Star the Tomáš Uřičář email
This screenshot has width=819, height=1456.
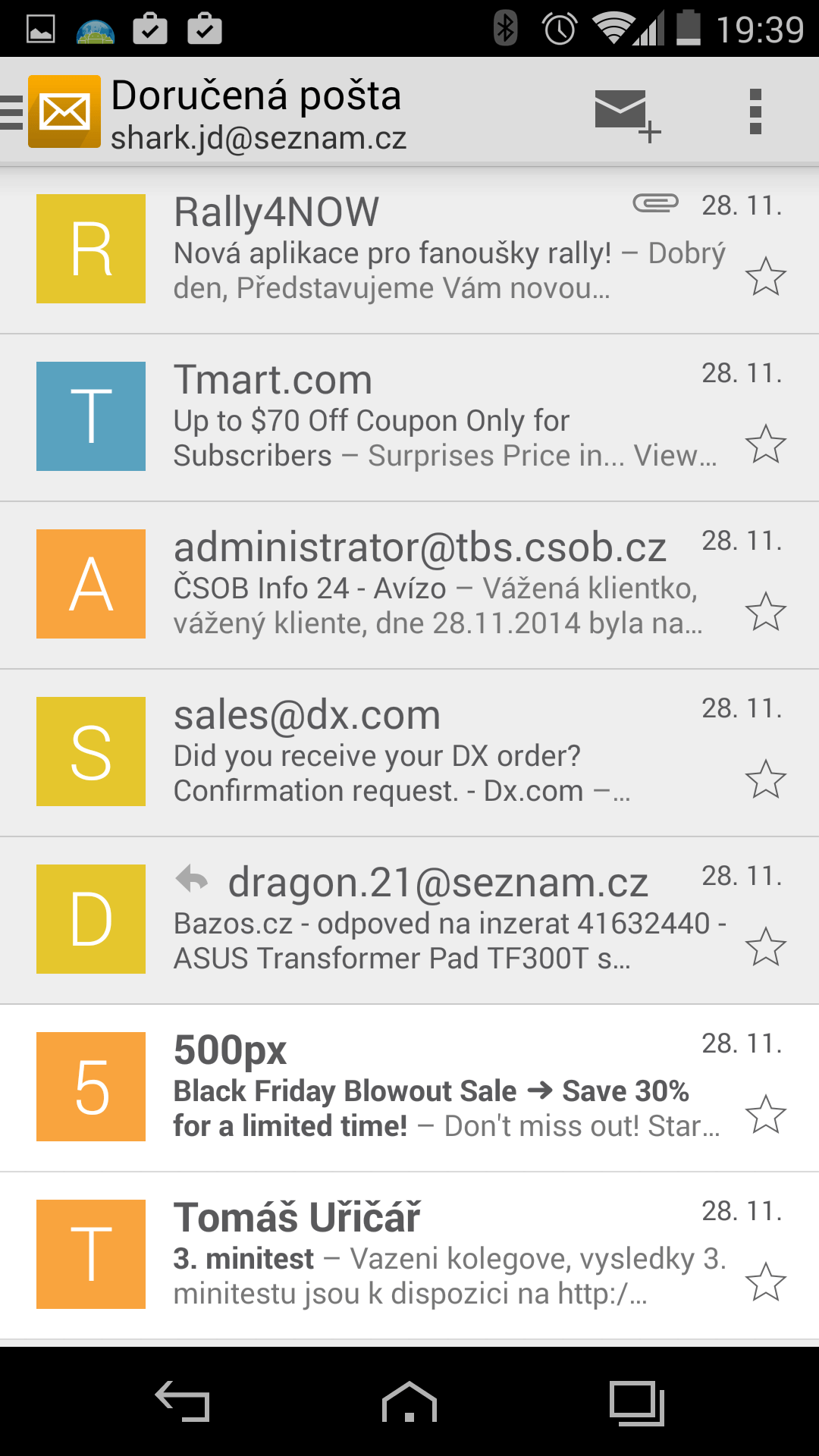pos(765,1282)
